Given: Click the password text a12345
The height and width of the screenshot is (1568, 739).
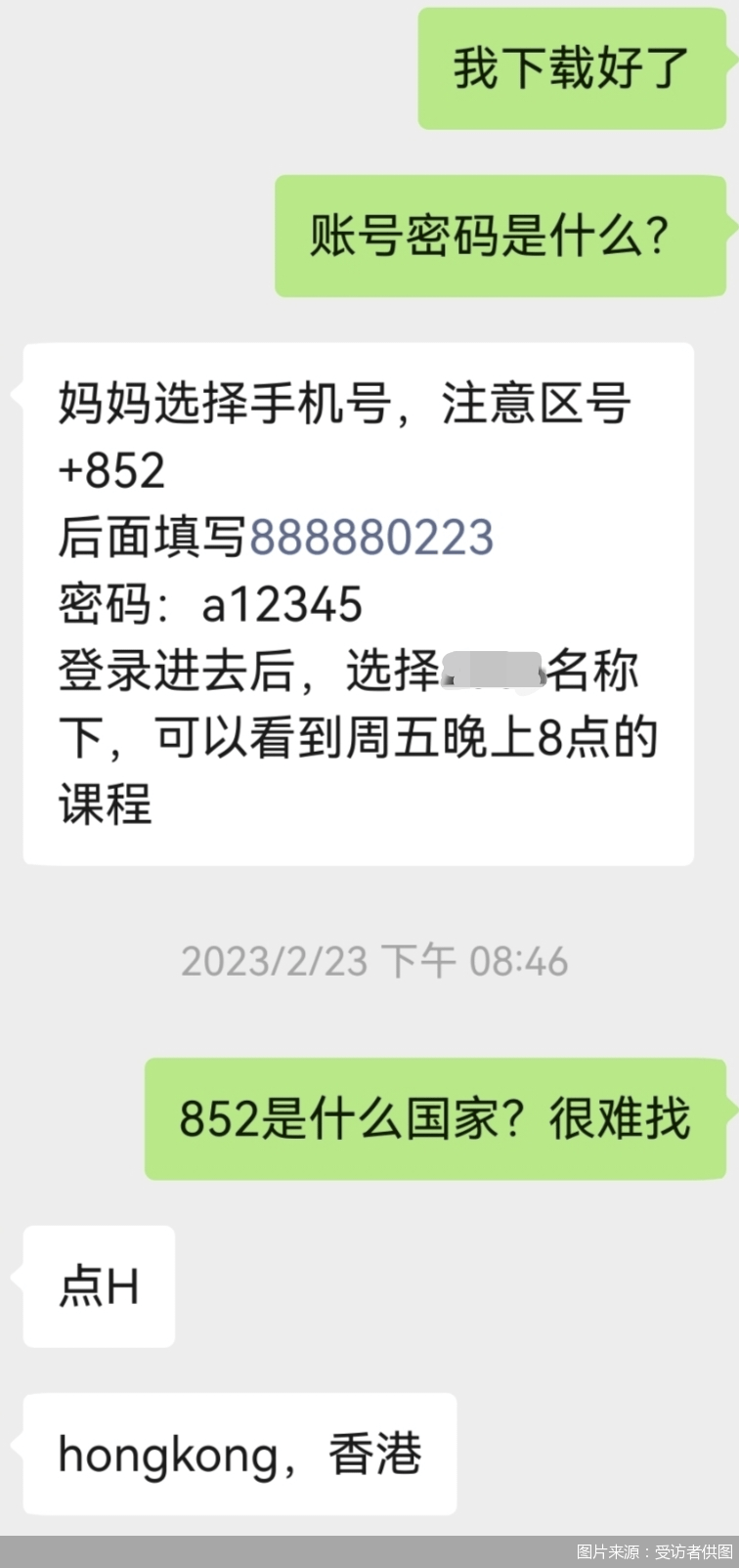Looking at the screenshot, I should (283, 605).
